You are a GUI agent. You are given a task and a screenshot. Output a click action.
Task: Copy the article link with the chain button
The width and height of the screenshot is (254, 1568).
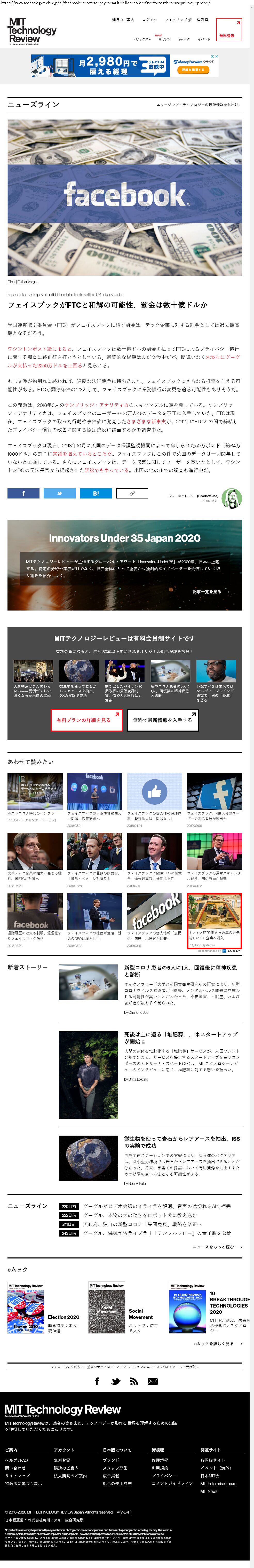pos(132,494)
